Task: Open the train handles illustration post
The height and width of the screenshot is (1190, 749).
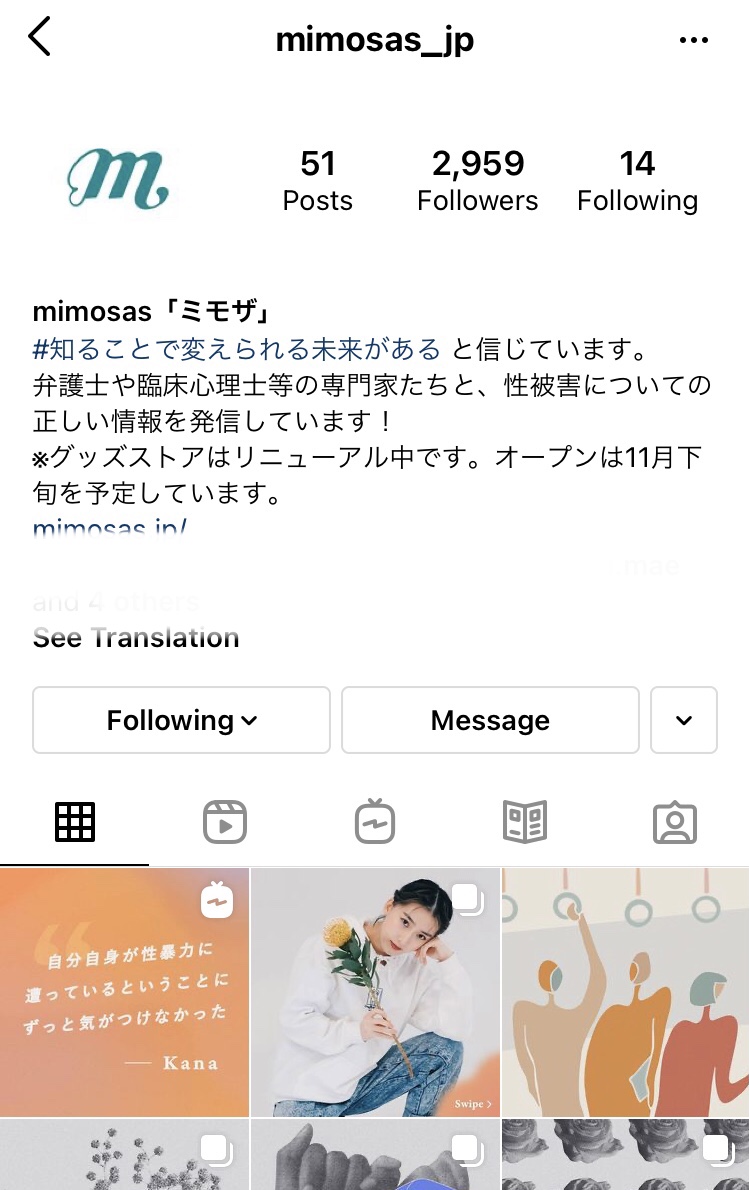Action: pyautogui.click(x=625, y=992)
